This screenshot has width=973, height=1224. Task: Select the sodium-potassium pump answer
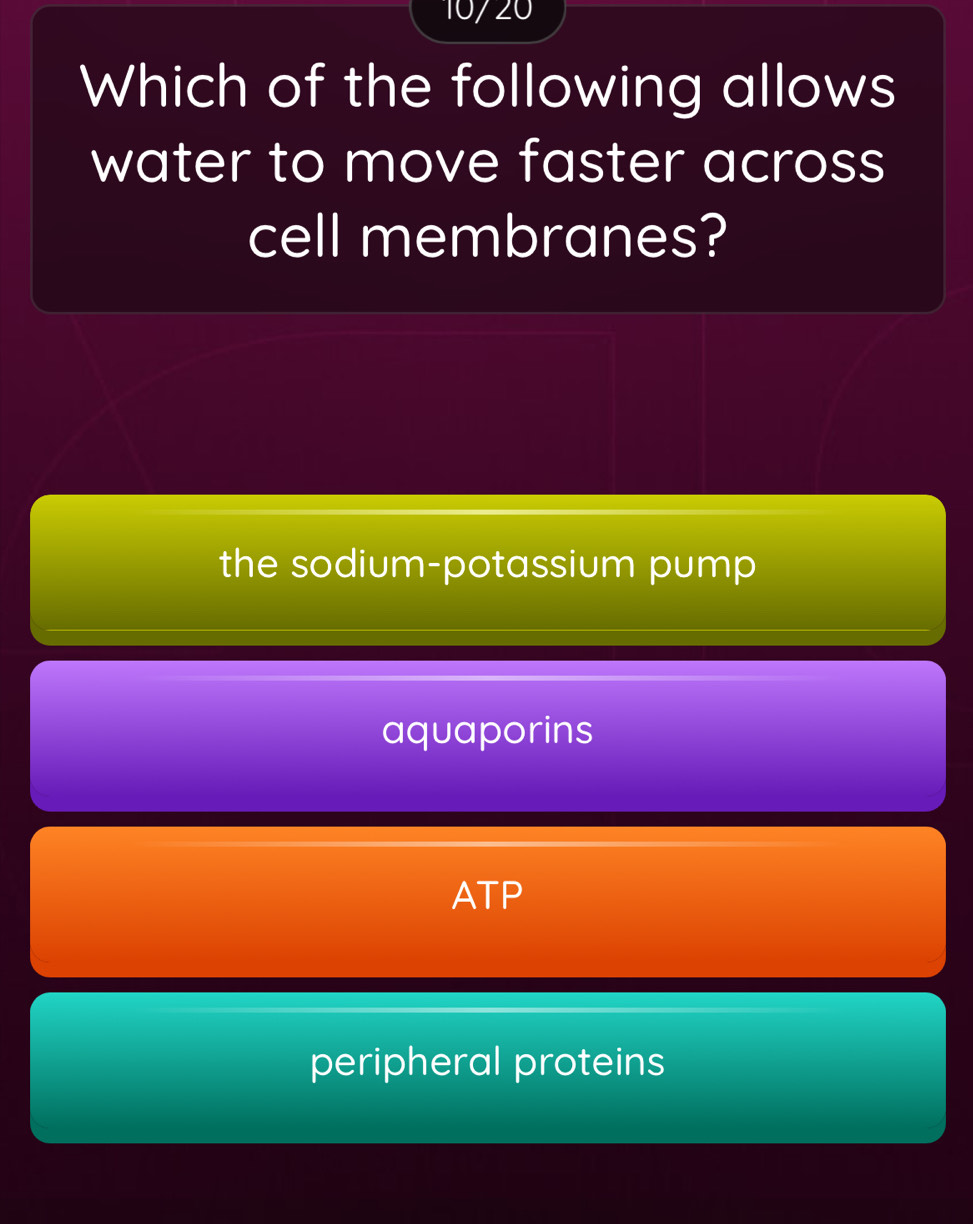click(487, 567)
